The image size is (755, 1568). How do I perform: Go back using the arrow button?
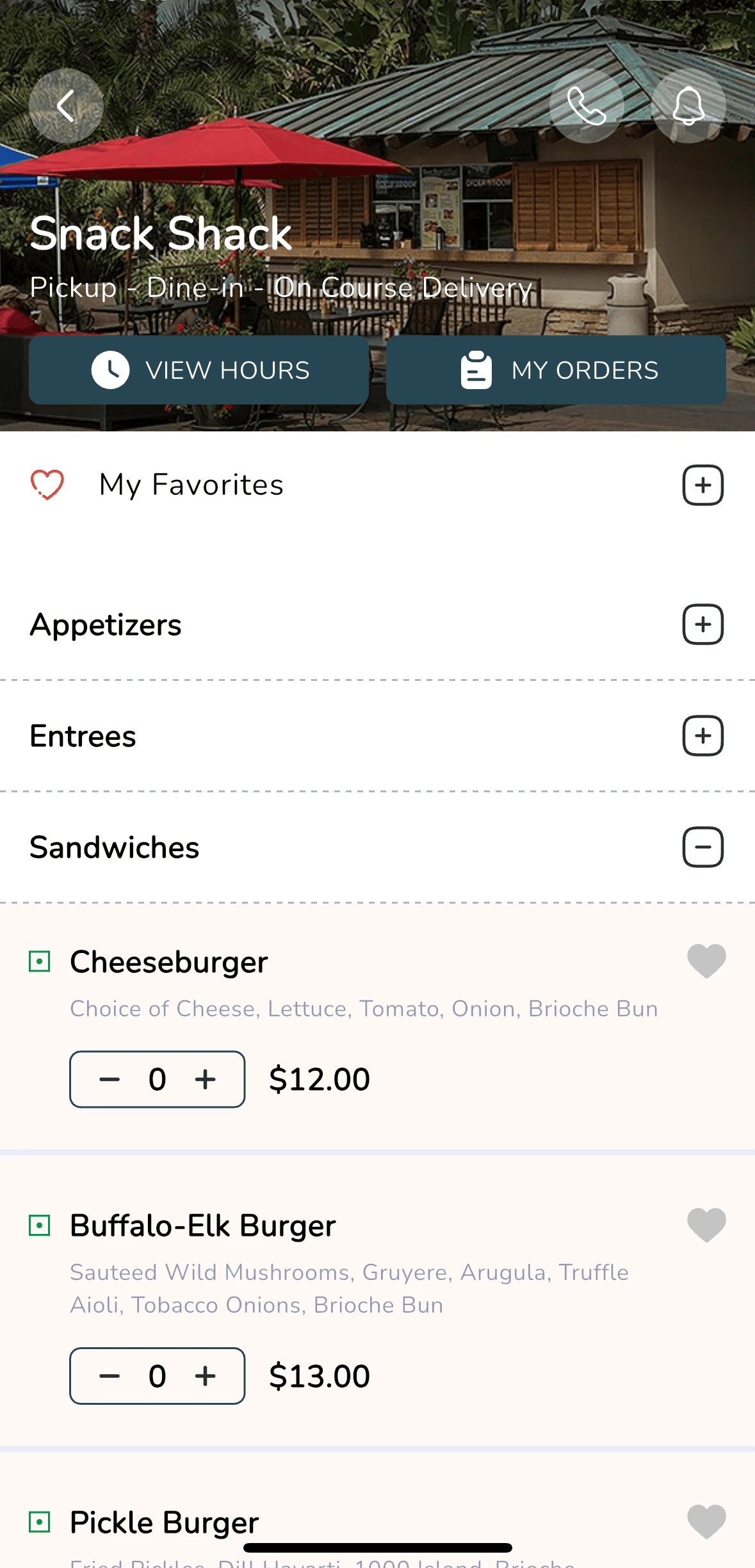click(x=66, y=106)
